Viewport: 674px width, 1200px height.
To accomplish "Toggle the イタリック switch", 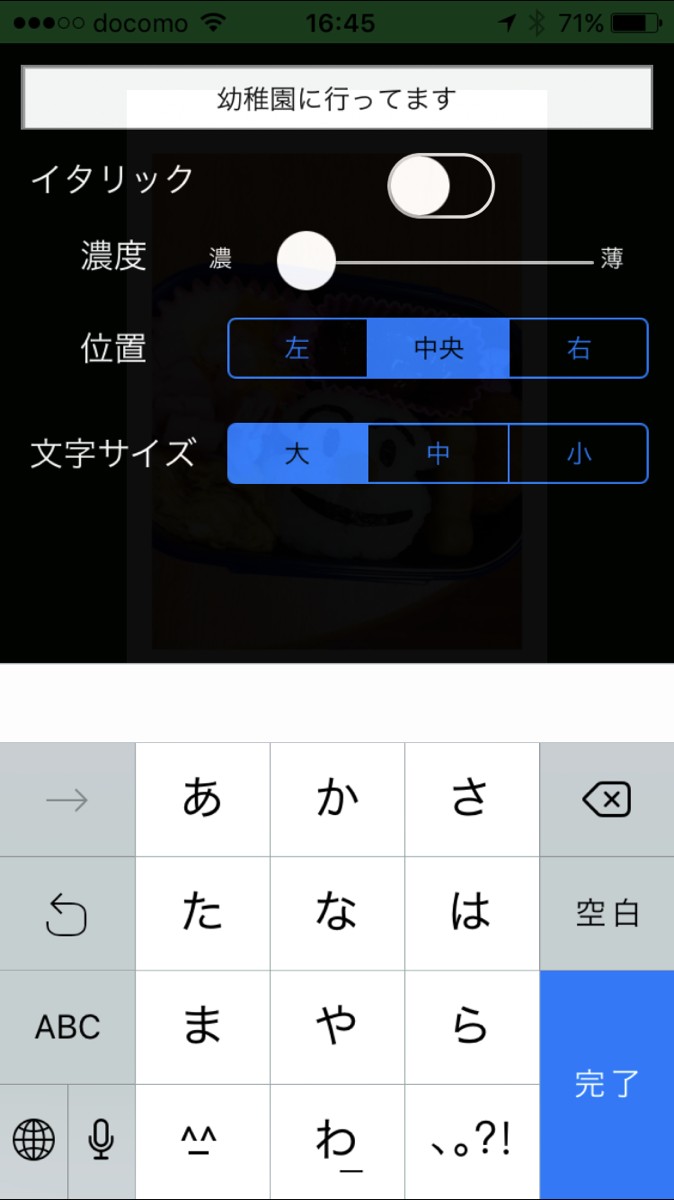I will pyautogui.click(x=441, y=186).
